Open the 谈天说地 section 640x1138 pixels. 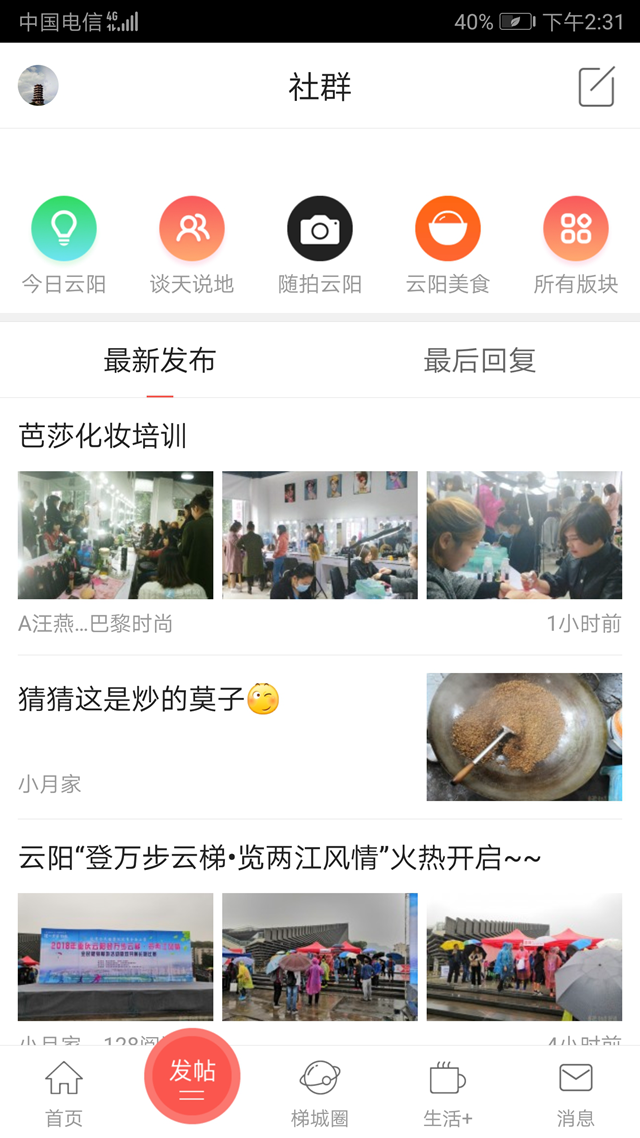pyautogui.click(x=192, y=245)
